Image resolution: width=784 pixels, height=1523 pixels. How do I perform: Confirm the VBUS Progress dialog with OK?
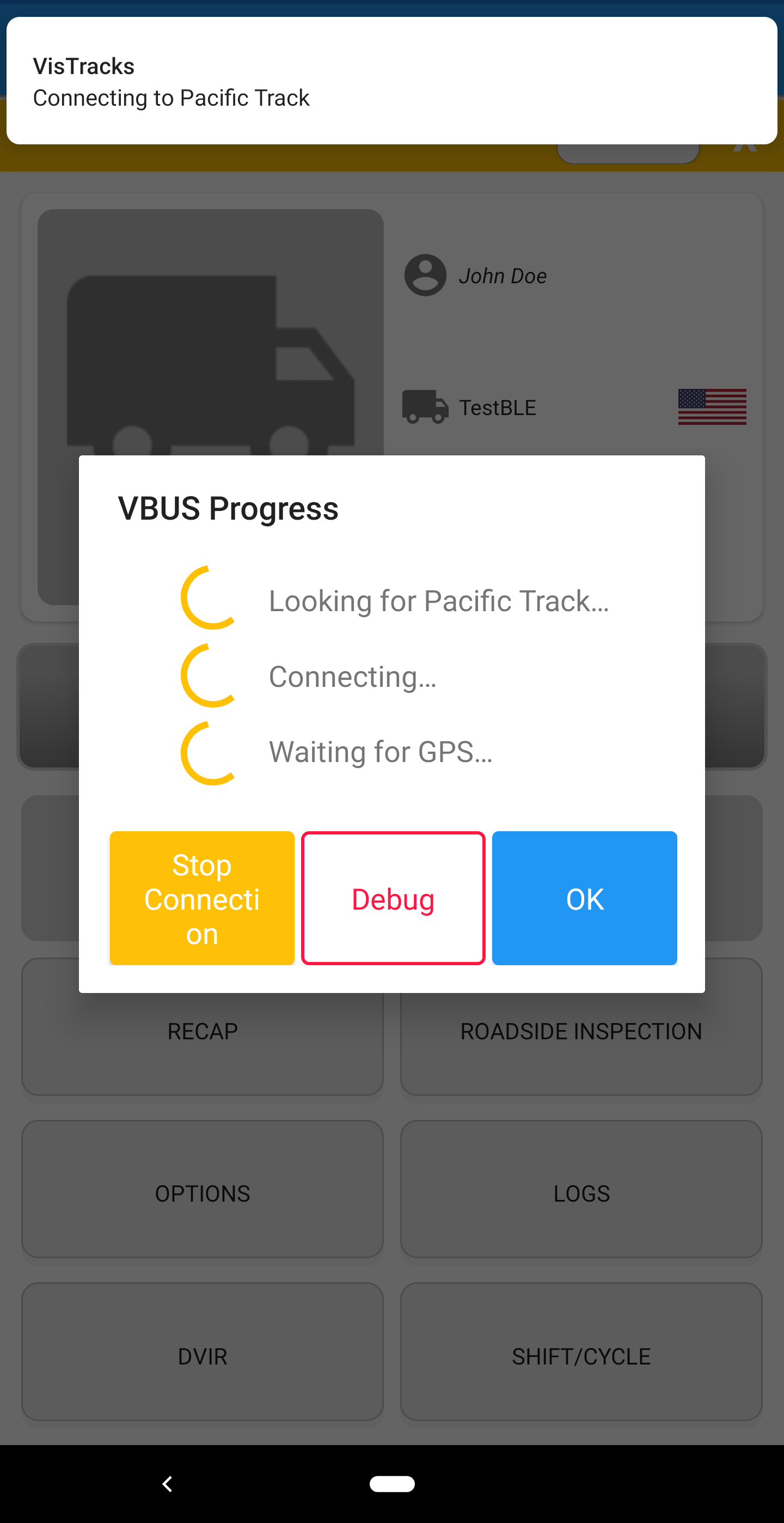(x=584, y=898)
